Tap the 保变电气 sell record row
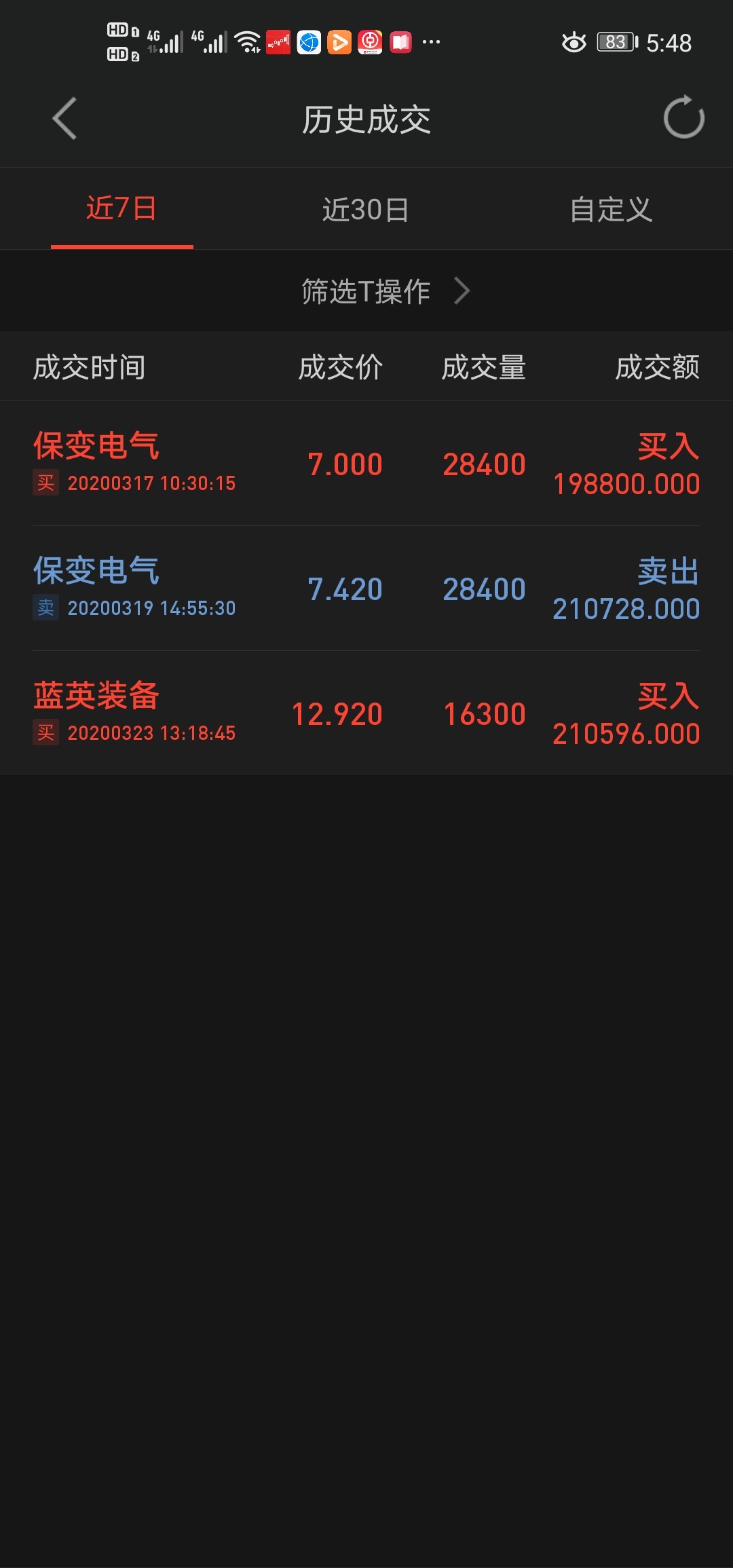Screen dimensions: 733x1568 pyautogui.click(x=366, y=589)
